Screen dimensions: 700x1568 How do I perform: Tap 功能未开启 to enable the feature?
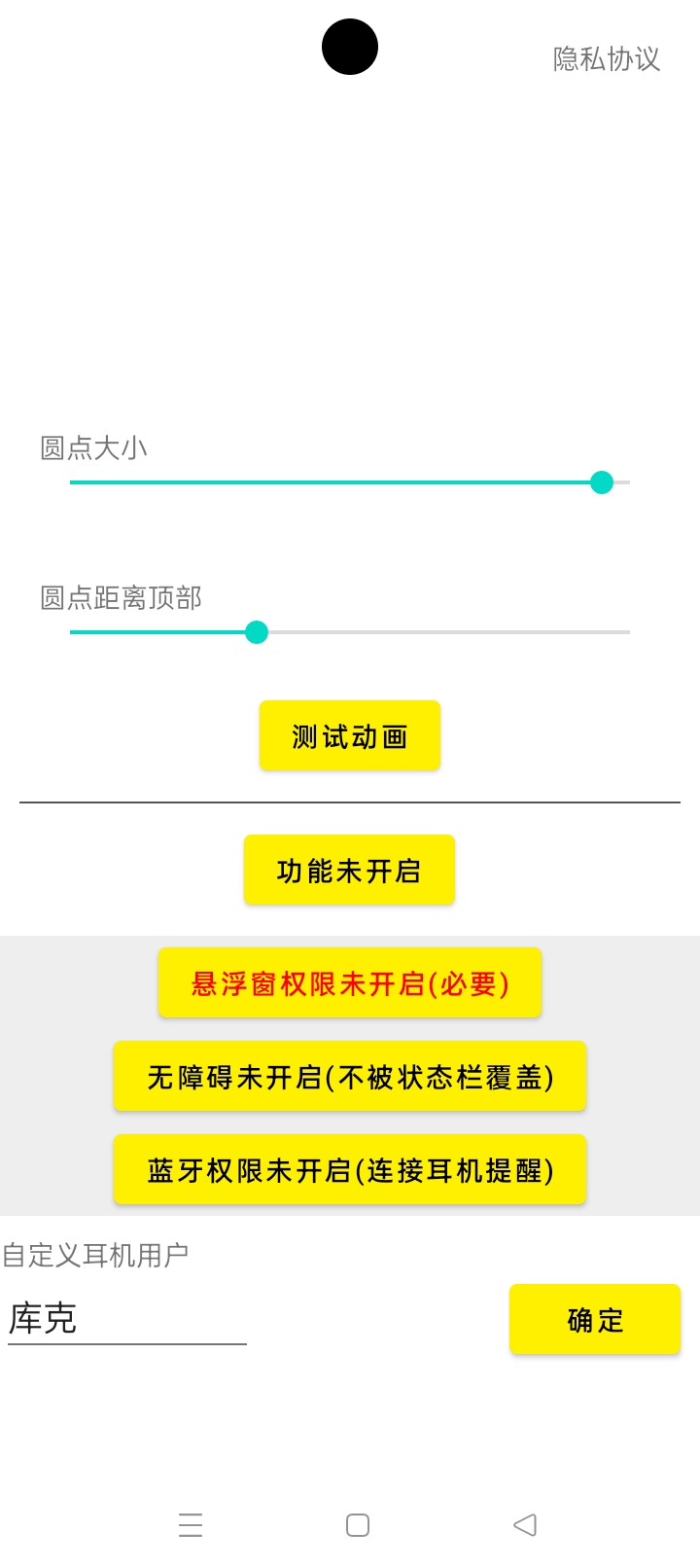pos(349,870)
